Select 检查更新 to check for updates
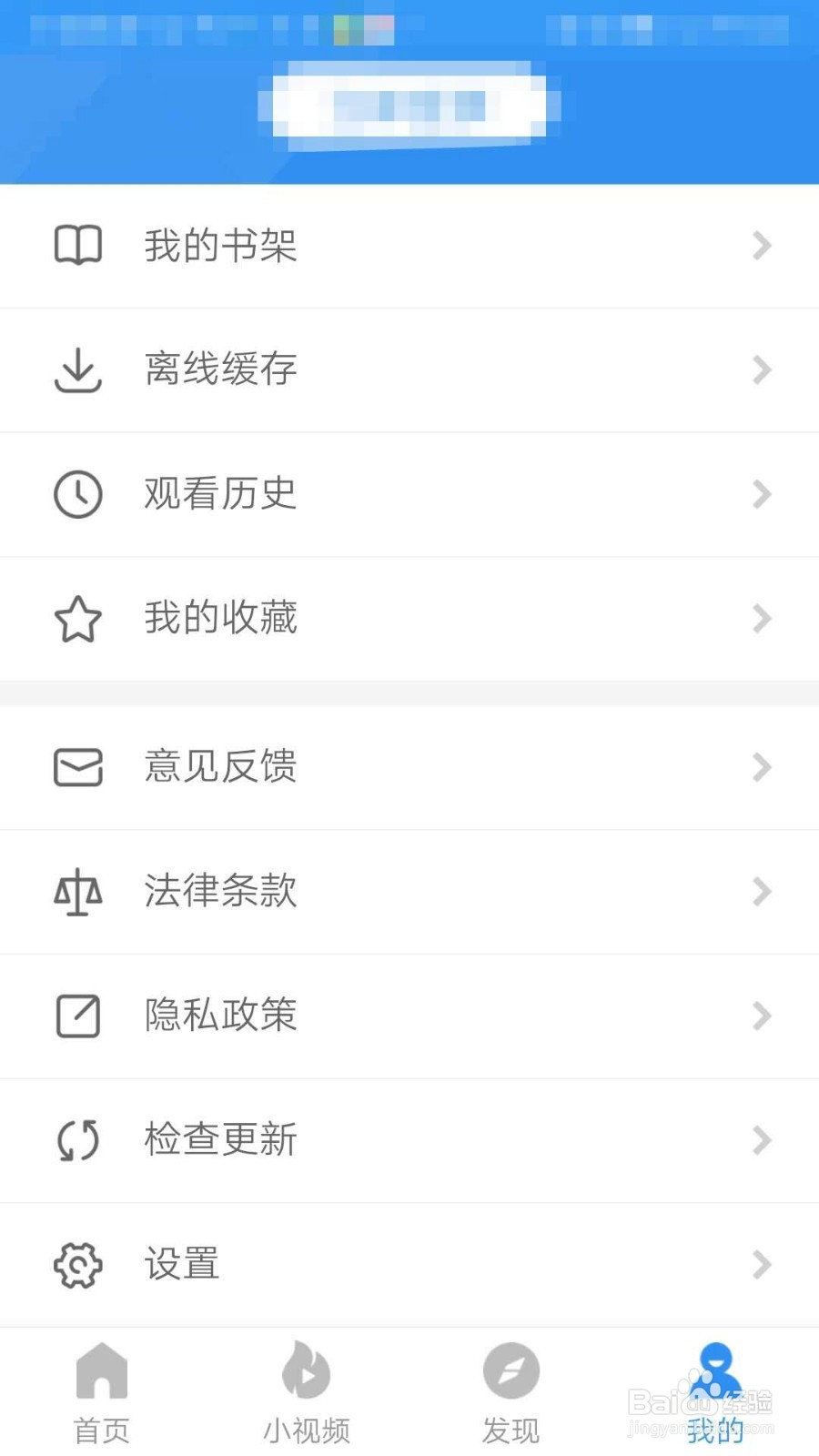The height and width of the screenshot is (1456, 819). pos(409,1140)
